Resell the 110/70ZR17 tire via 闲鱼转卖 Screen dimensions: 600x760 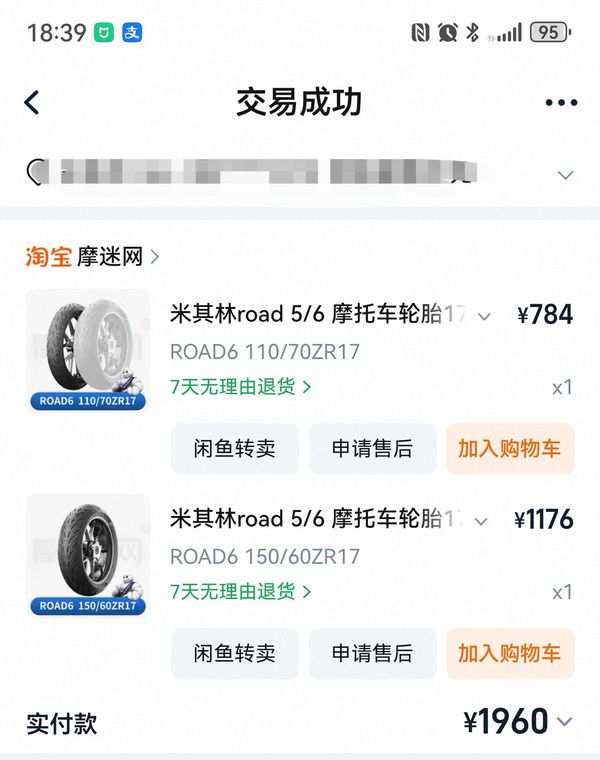pos(235,449)
